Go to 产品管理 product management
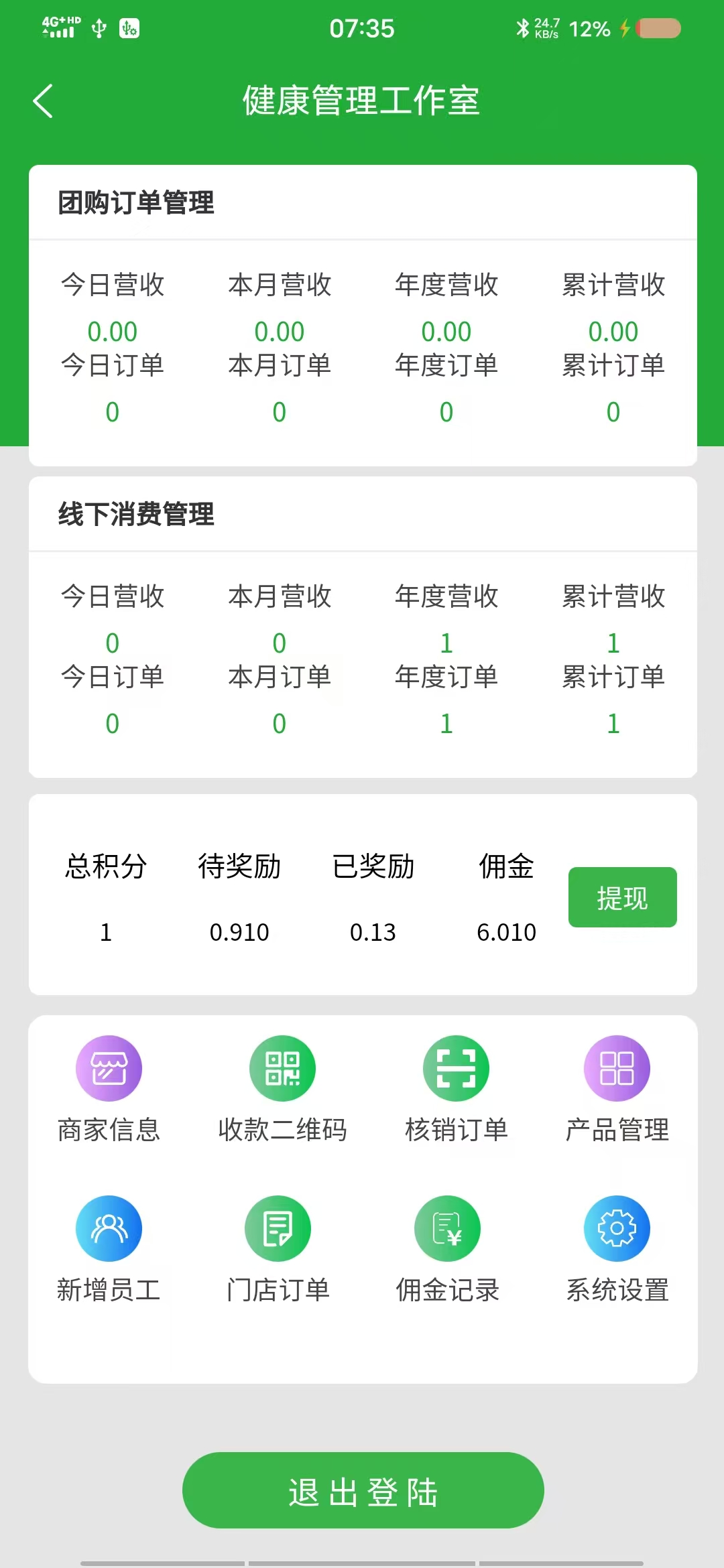Image resolution: width=724 pixels, height=1568 pixels. pos(617,1069)
